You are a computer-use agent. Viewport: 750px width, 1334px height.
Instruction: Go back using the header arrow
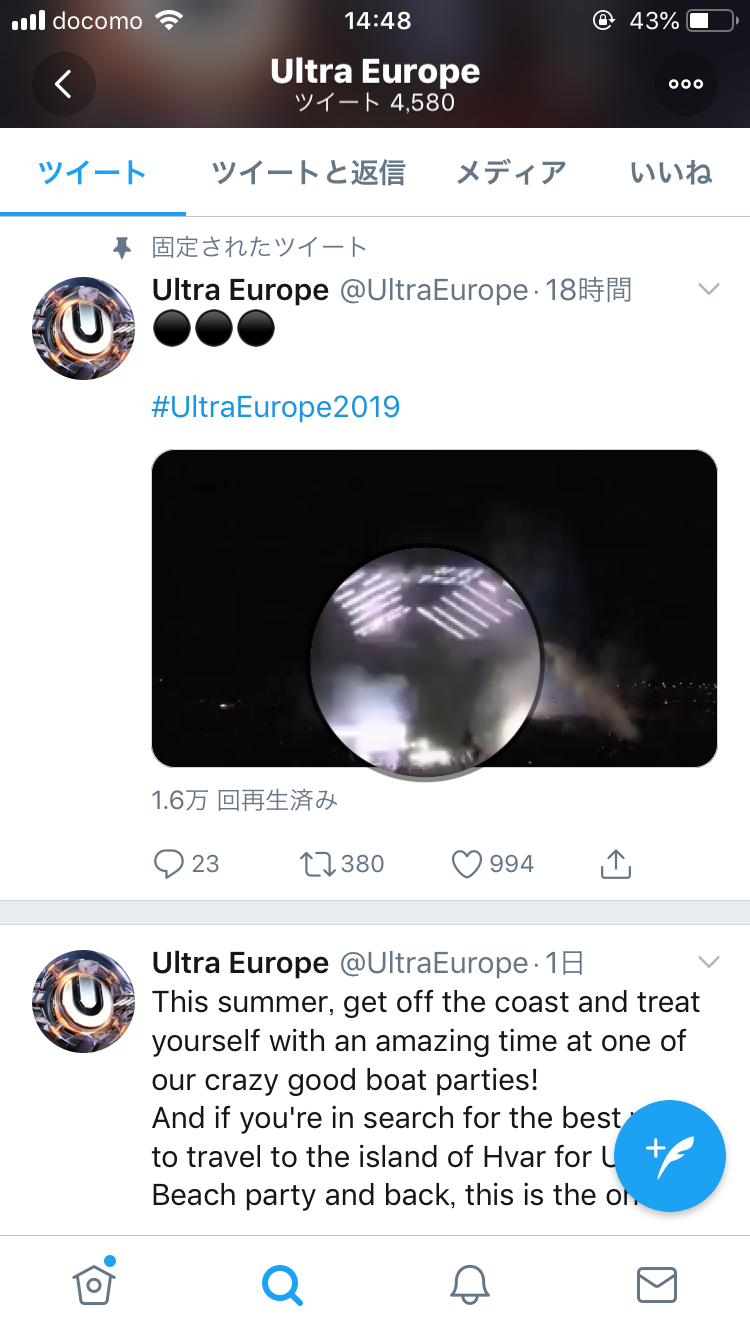[64, 84]
